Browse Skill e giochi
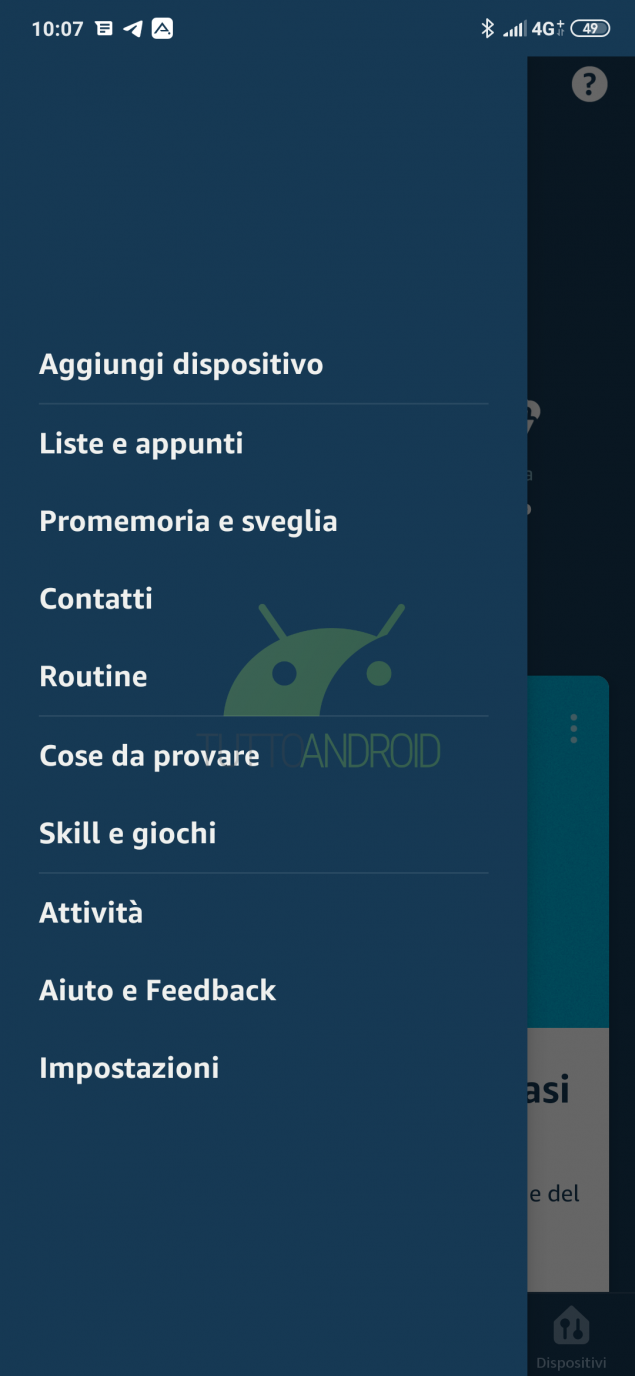This screenshot has height=1376, width=635. point(127,833)
